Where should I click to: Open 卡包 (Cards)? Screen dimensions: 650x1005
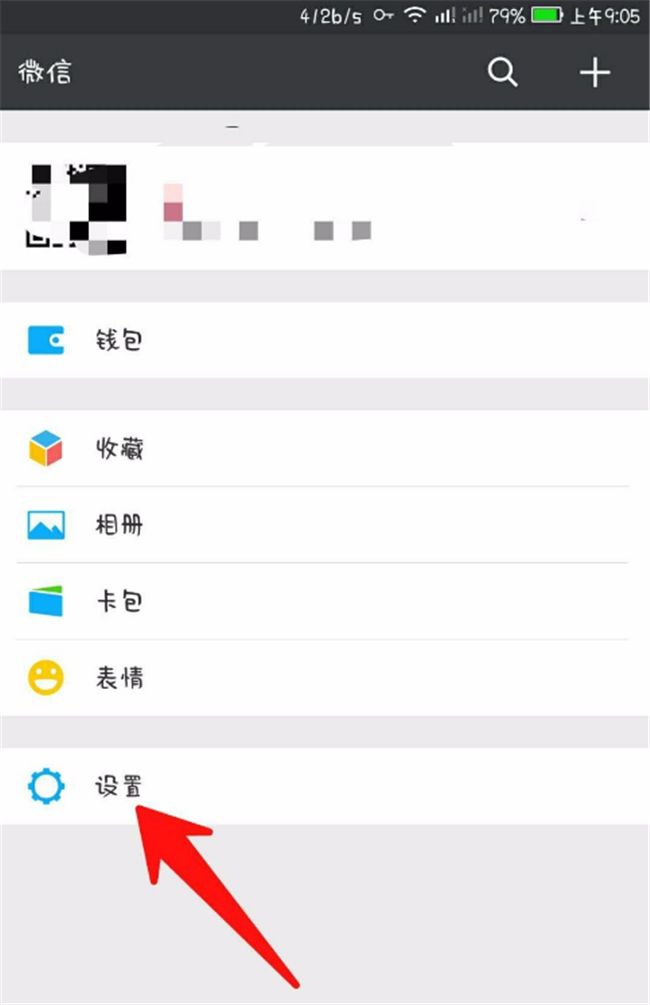[x=324, y=602]
